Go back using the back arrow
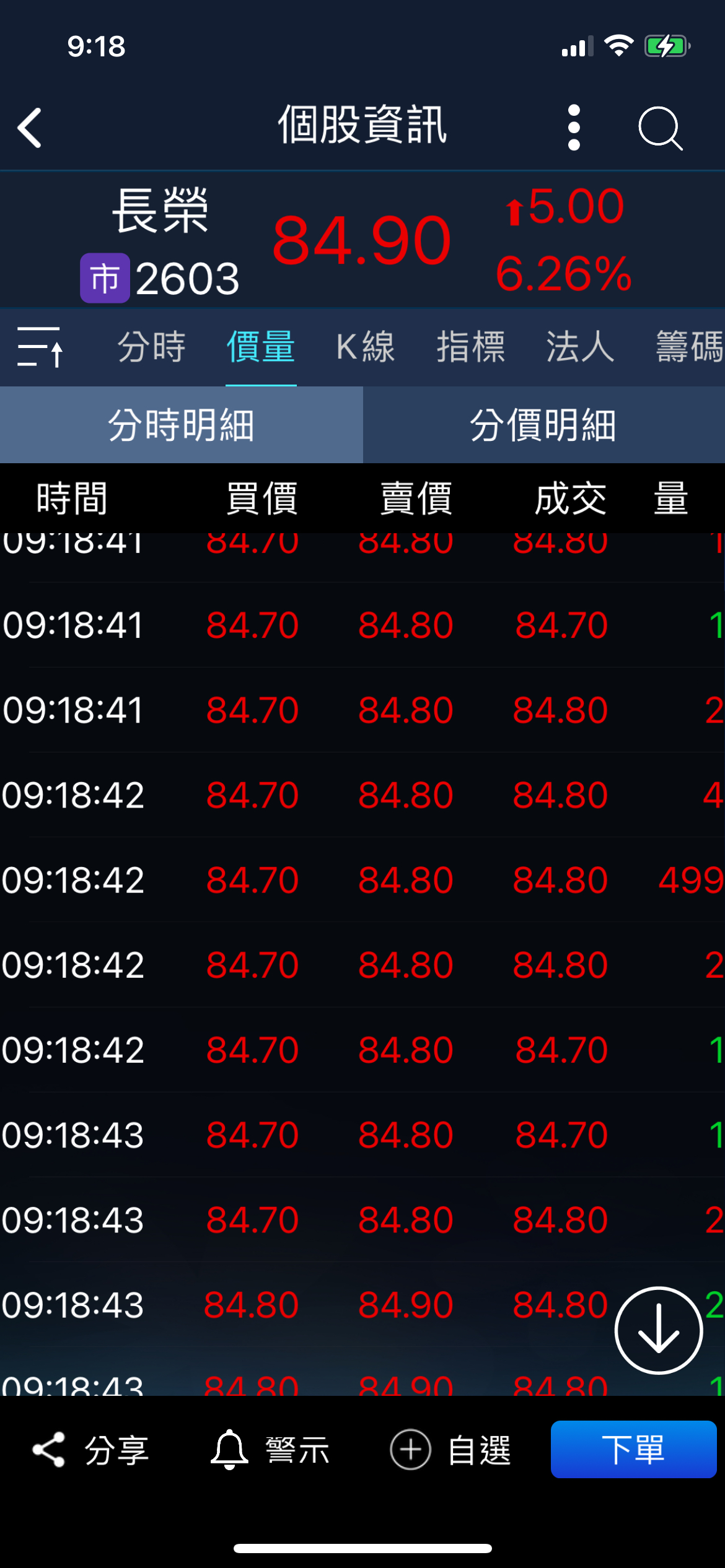Viewport: 725px width, 1568px height. 30,128
